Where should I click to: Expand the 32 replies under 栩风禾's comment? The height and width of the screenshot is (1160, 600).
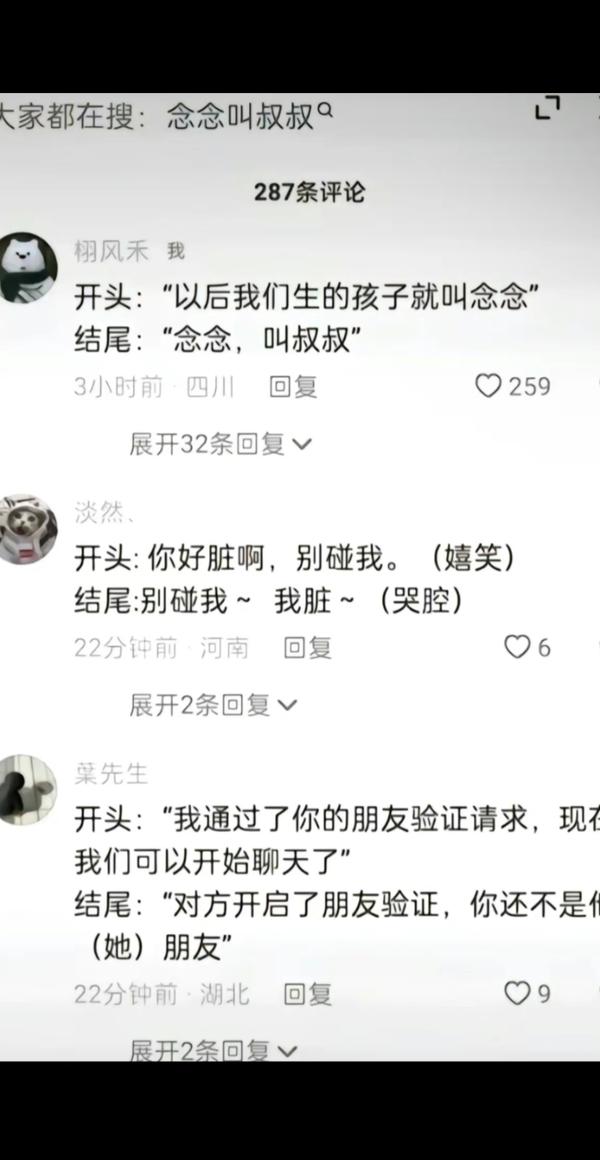(x=220, y=444)
